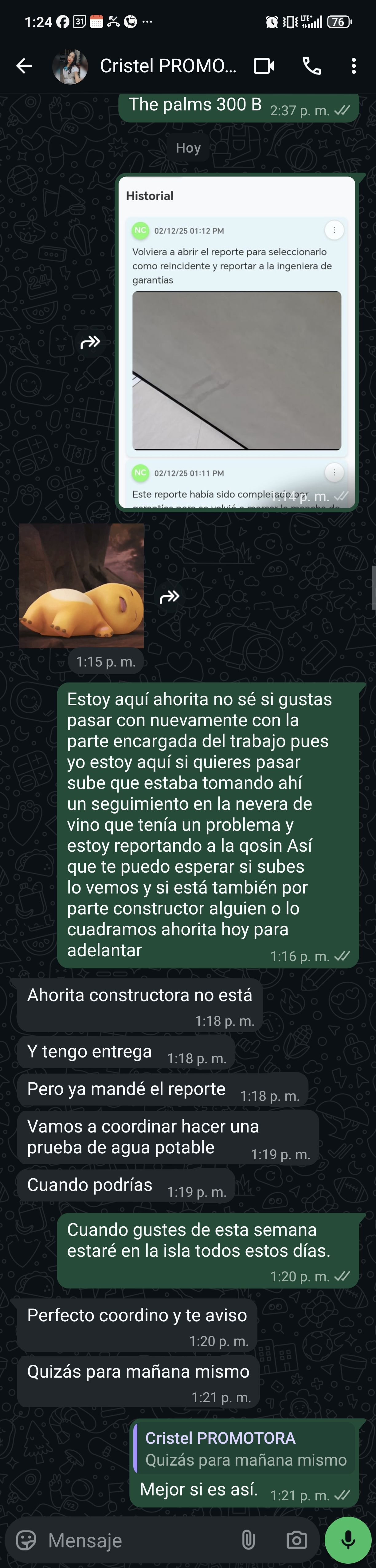Start a voice call with Cristel
Image resolution: width=376 pixels, height=1568 pixels.
311,66
